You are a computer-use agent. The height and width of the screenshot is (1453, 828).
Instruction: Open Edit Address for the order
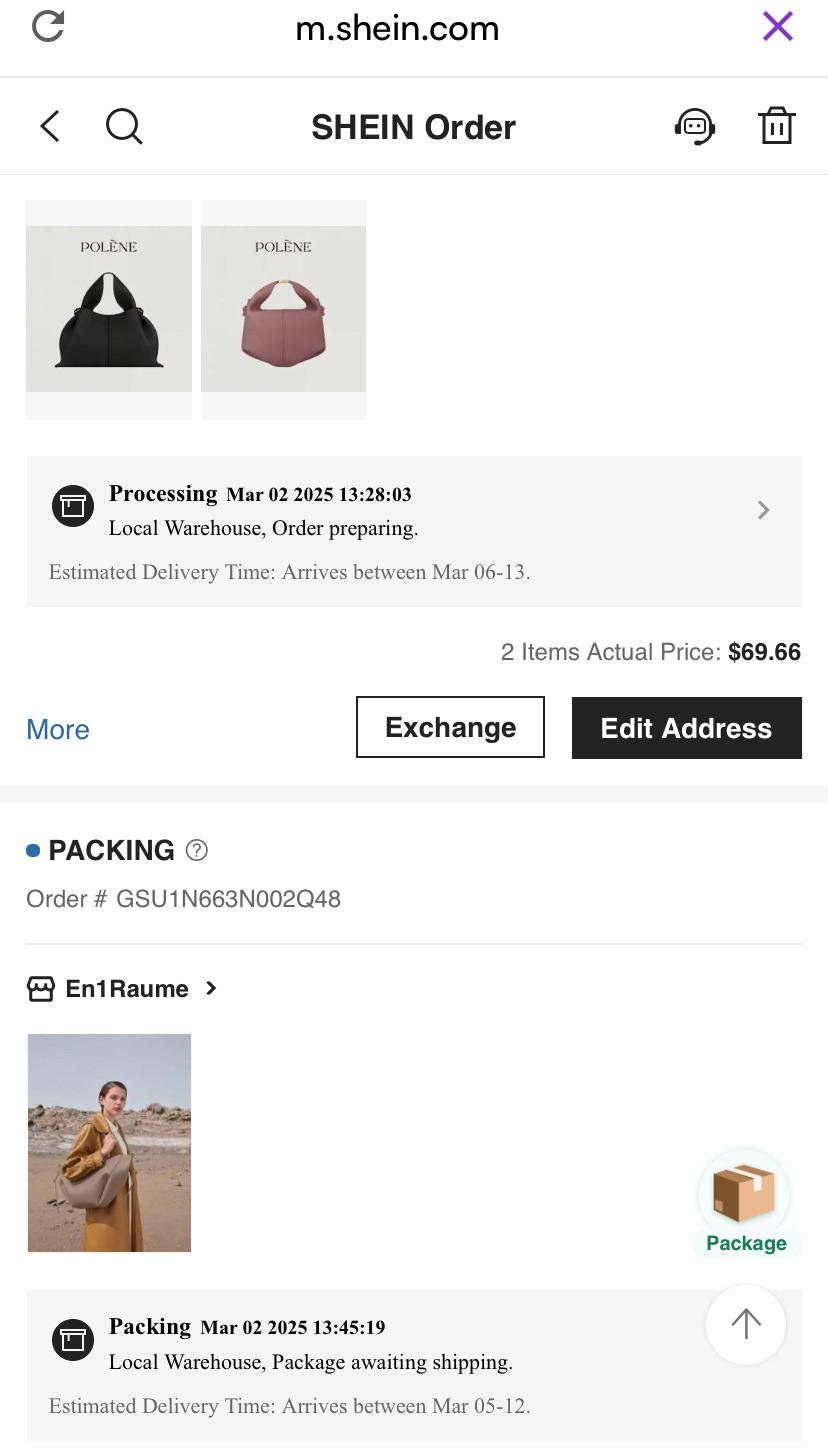point(686,728)
